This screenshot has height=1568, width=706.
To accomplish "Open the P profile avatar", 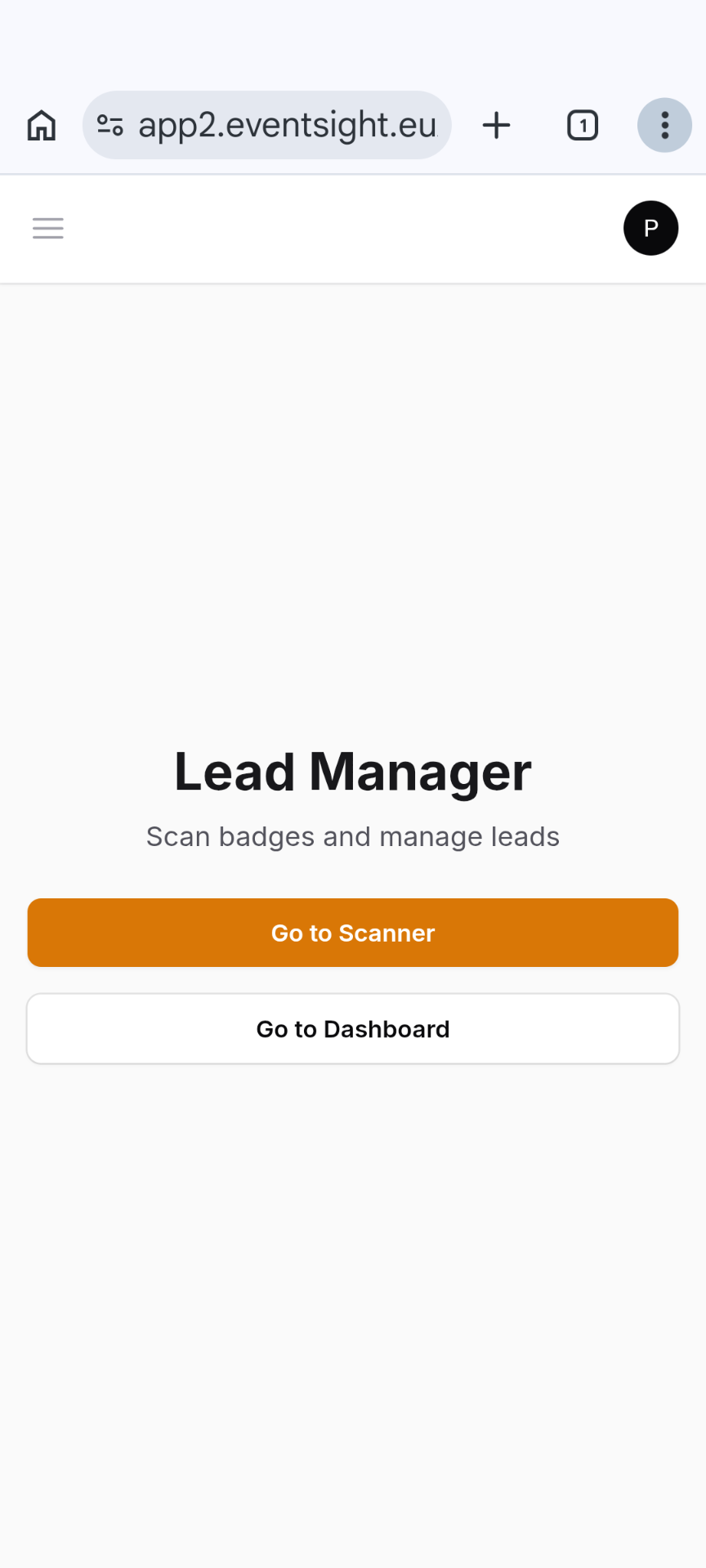I will 650,228.
